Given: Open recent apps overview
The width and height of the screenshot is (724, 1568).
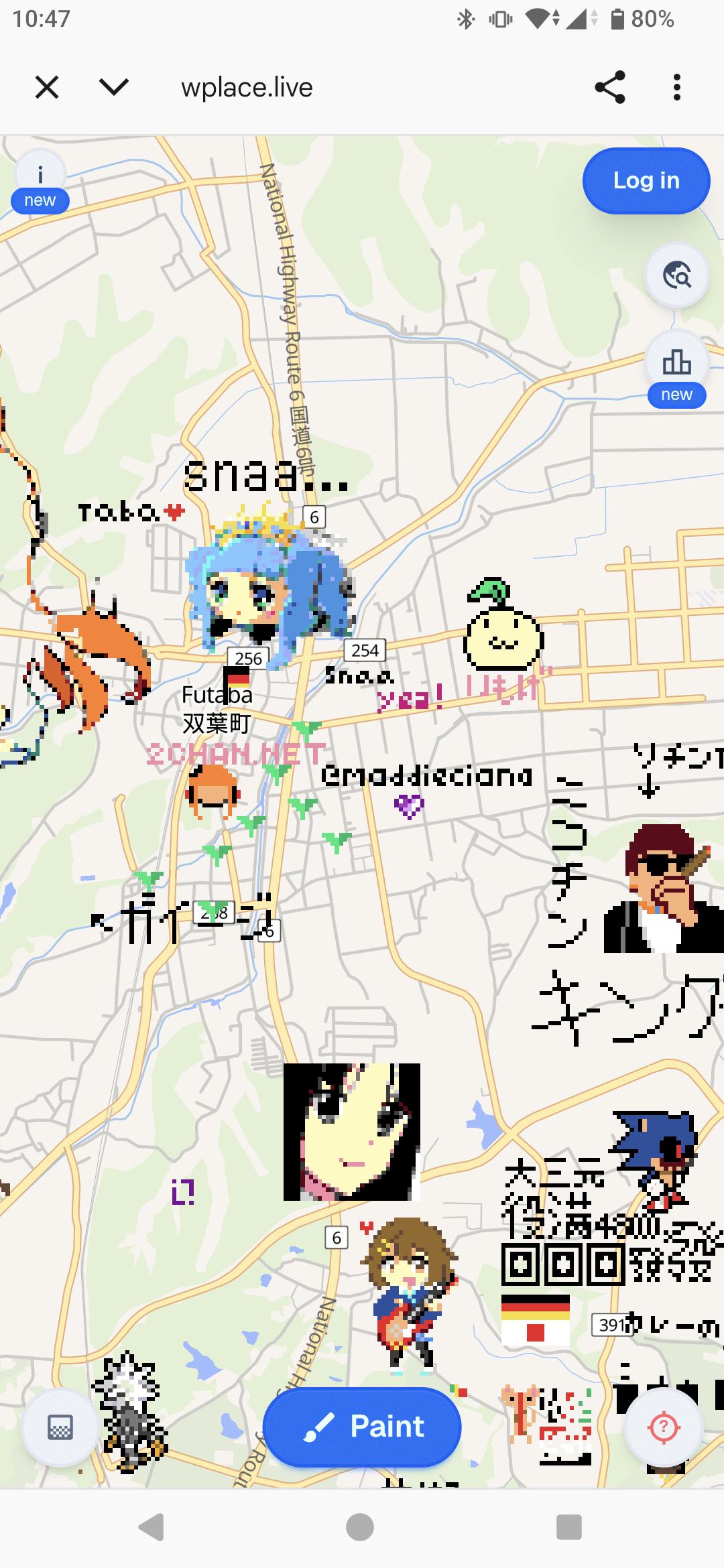Looking at the screenshot, I should click(x=568, y=1528).
